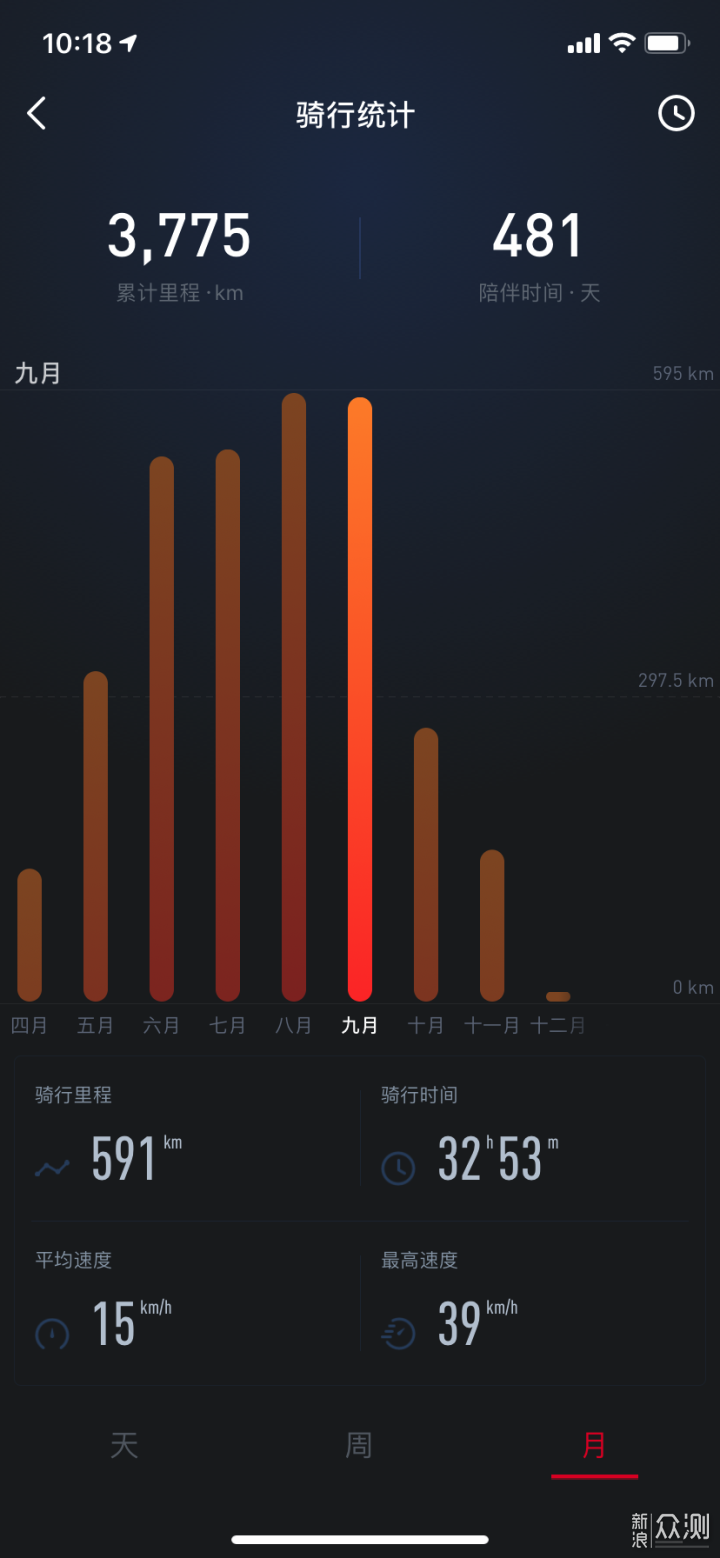
Task: Open riding history clock icon
Action: [676, 114]
